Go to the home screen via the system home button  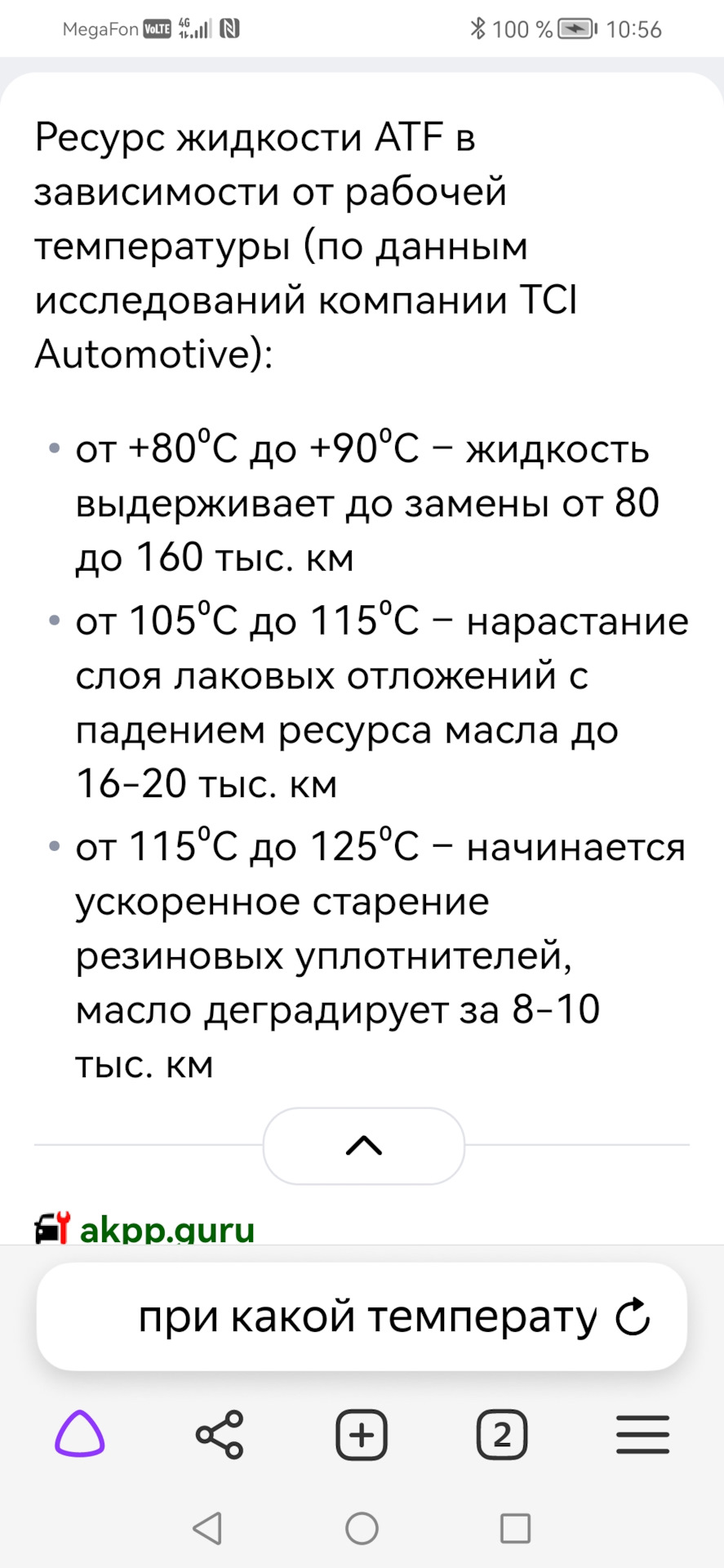pos(362,1528)
